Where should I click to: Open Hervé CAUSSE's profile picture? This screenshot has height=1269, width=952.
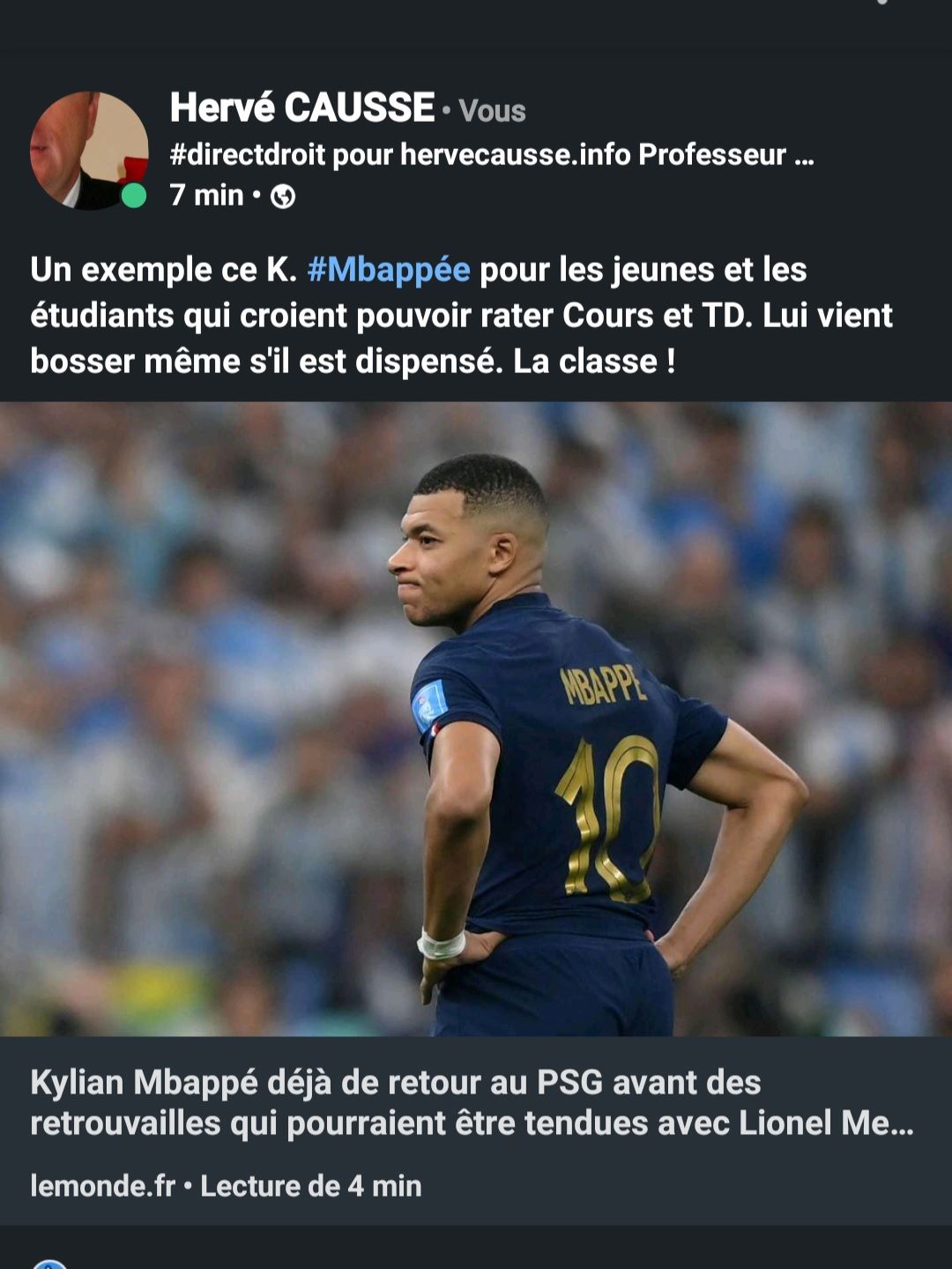89,150
